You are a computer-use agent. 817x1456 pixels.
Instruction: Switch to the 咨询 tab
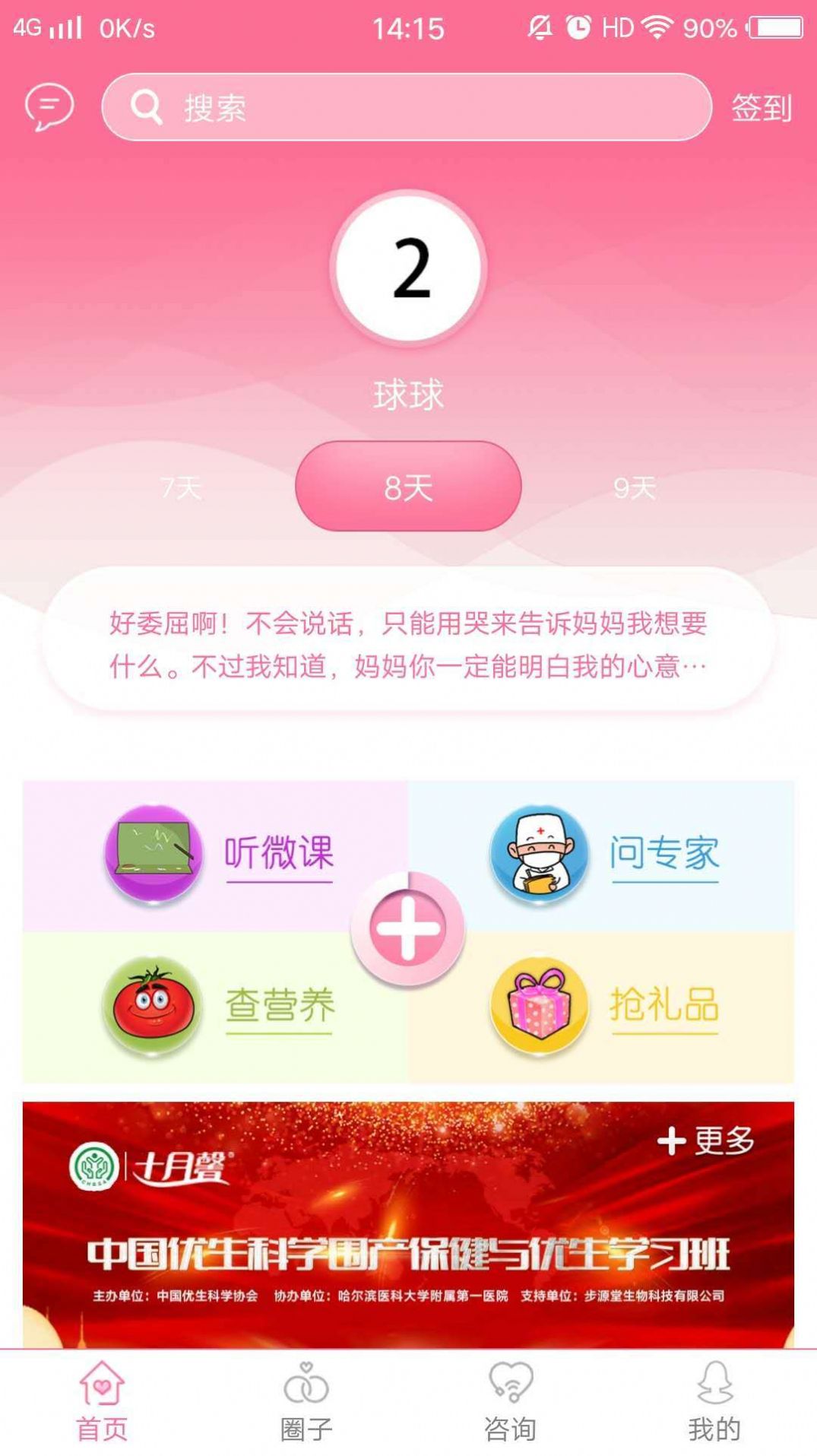[510, 1402]
